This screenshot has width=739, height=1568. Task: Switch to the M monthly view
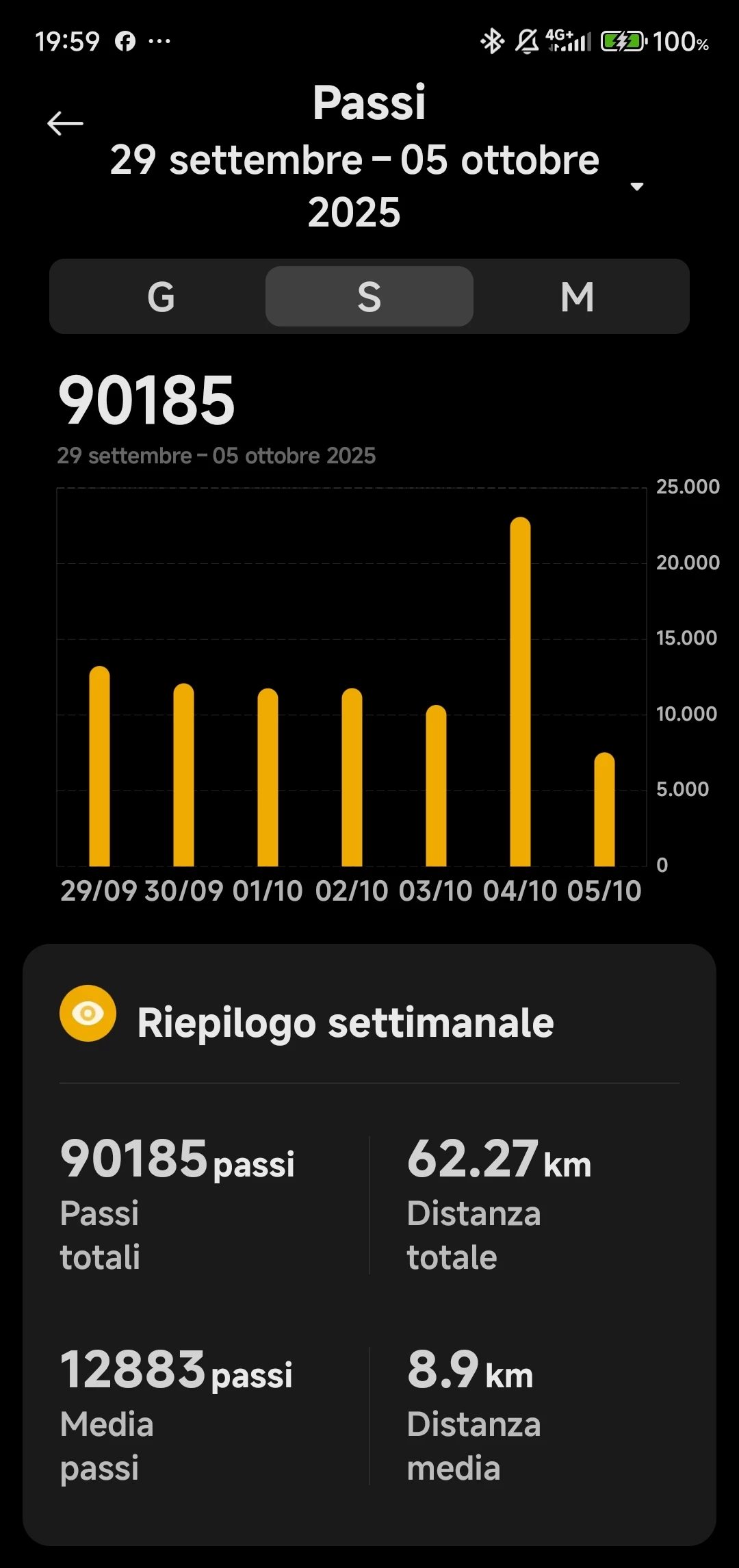click(578, 296)
